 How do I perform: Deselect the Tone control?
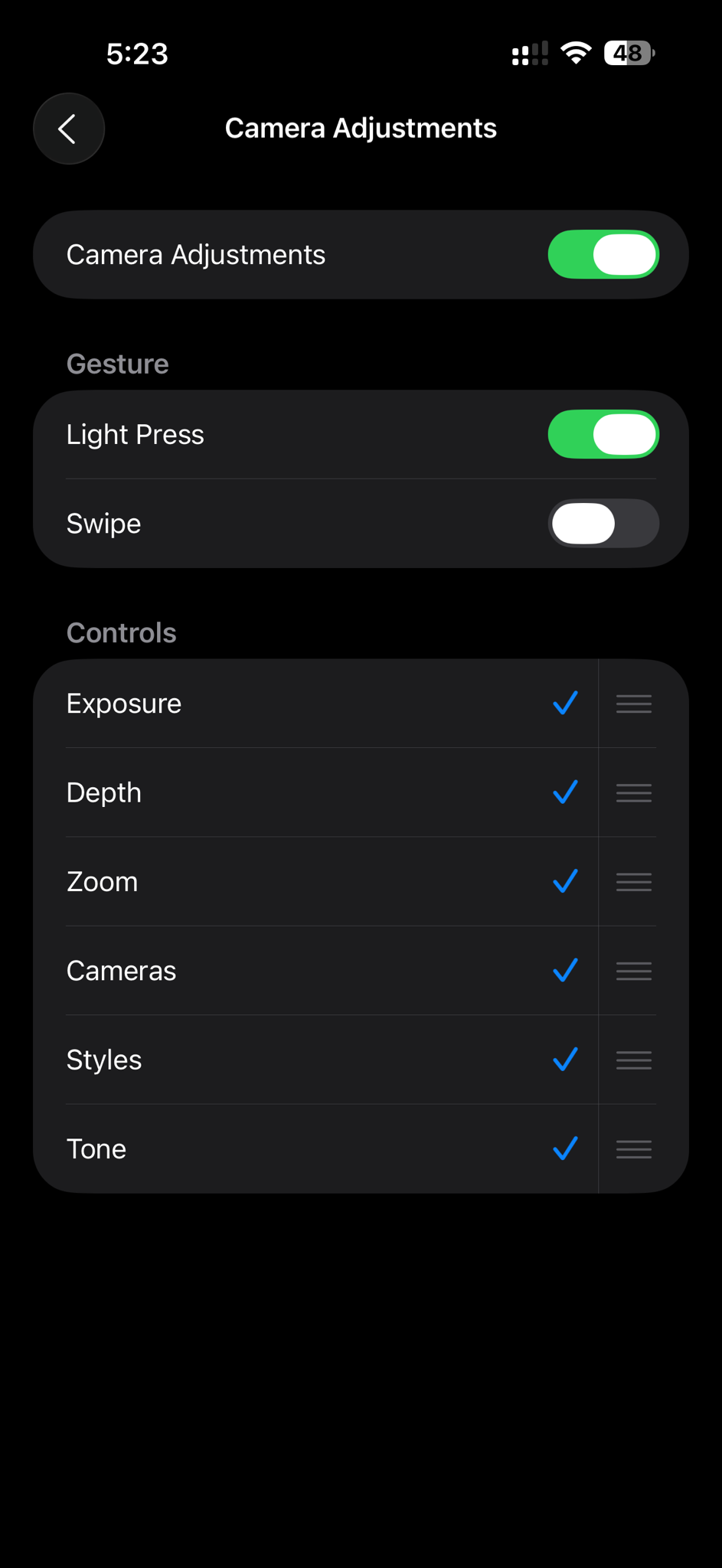pyautogui.click(x=565, y=1149)
